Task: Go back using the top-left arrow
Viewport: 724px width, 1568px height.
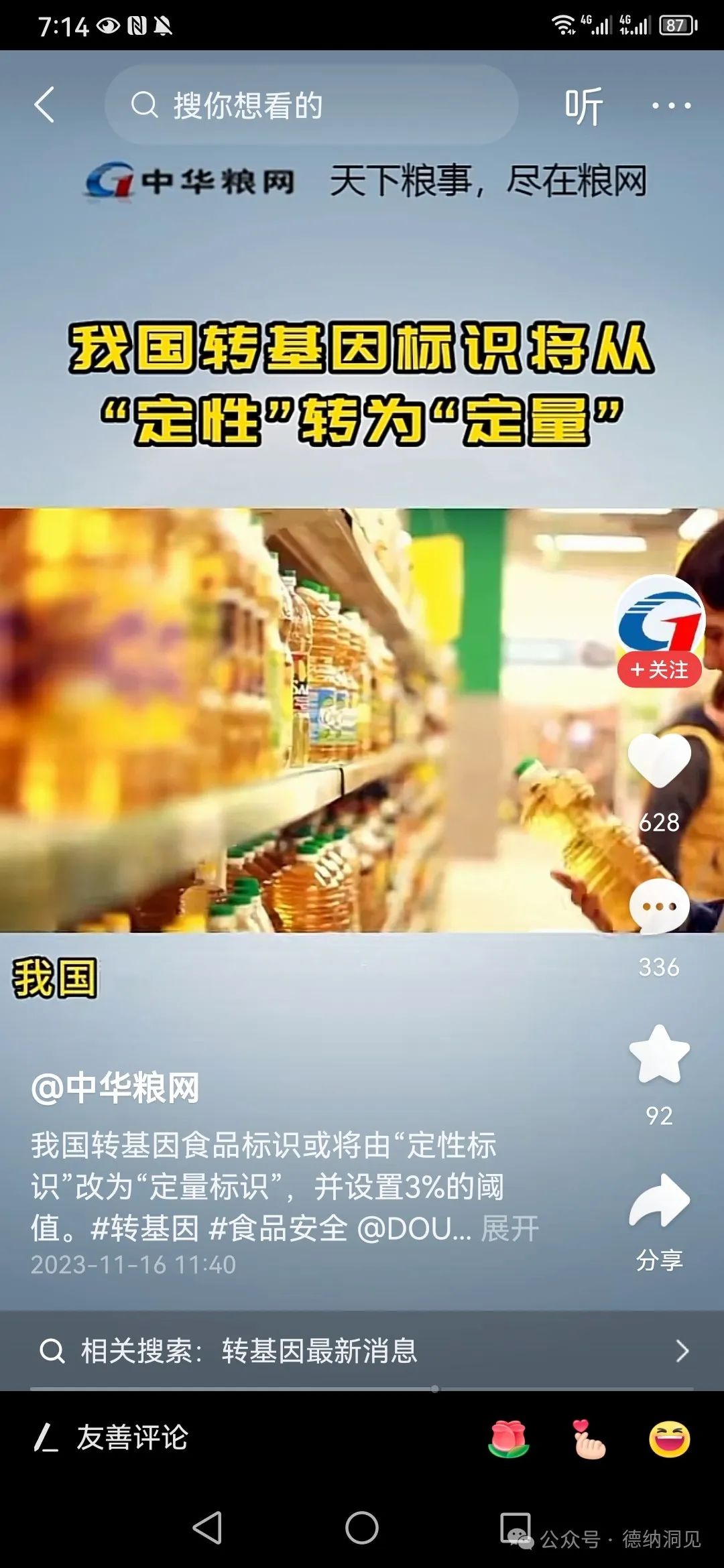Action: click(44, 105)
